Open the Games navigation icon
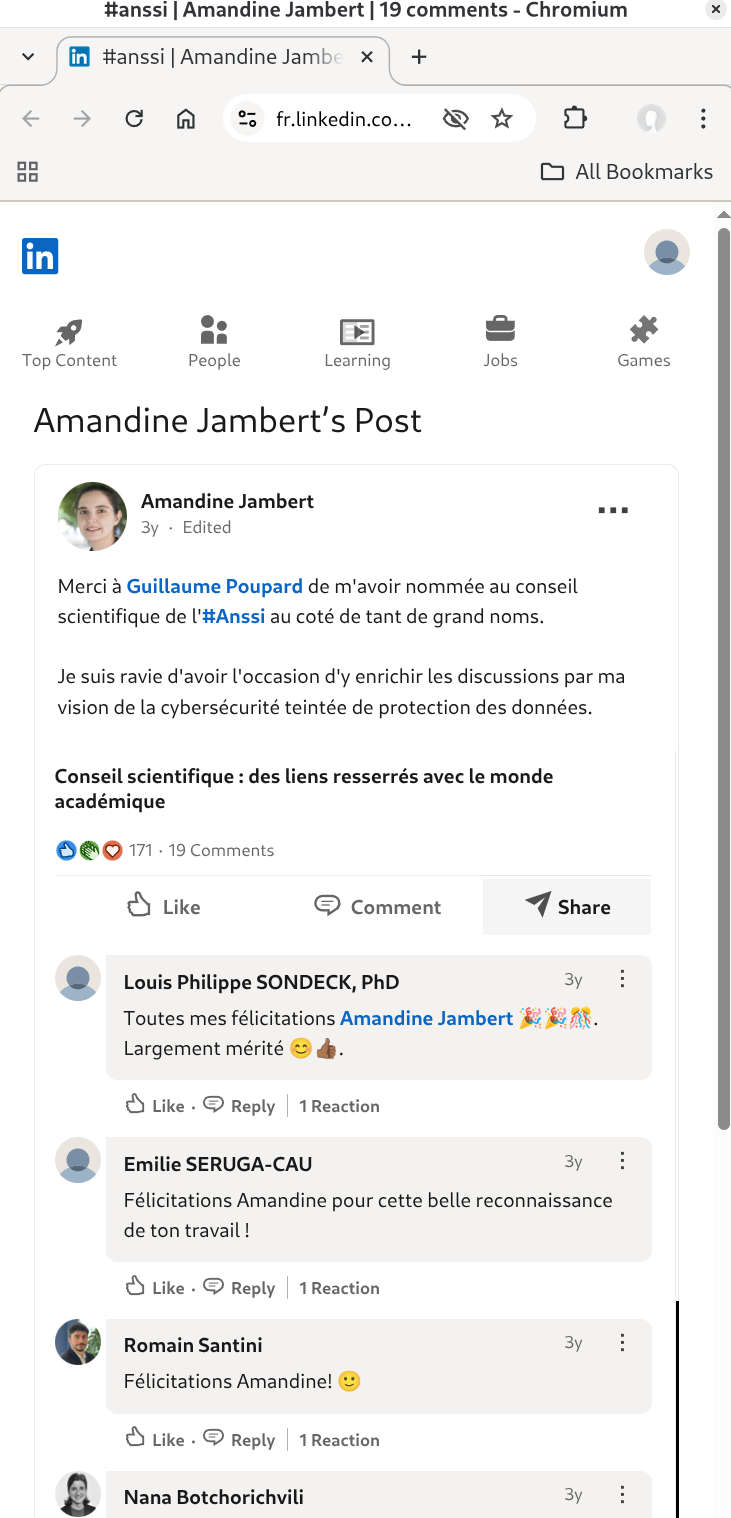Viewport: 731px width, 1518px height. pyautogui.click(x=643, y=329)
